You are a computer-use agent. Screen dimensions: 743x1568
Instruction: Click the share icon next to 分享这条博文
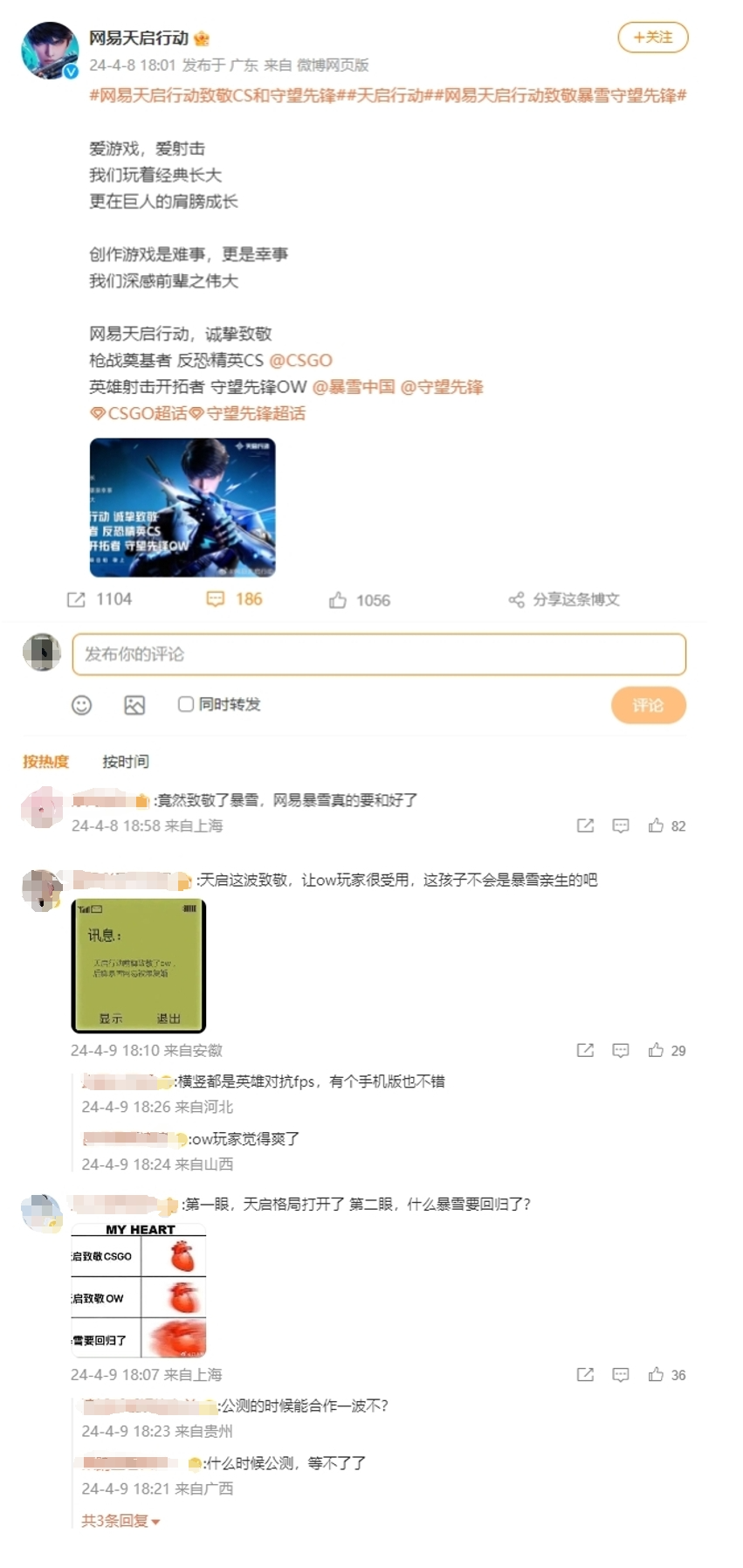517,599
